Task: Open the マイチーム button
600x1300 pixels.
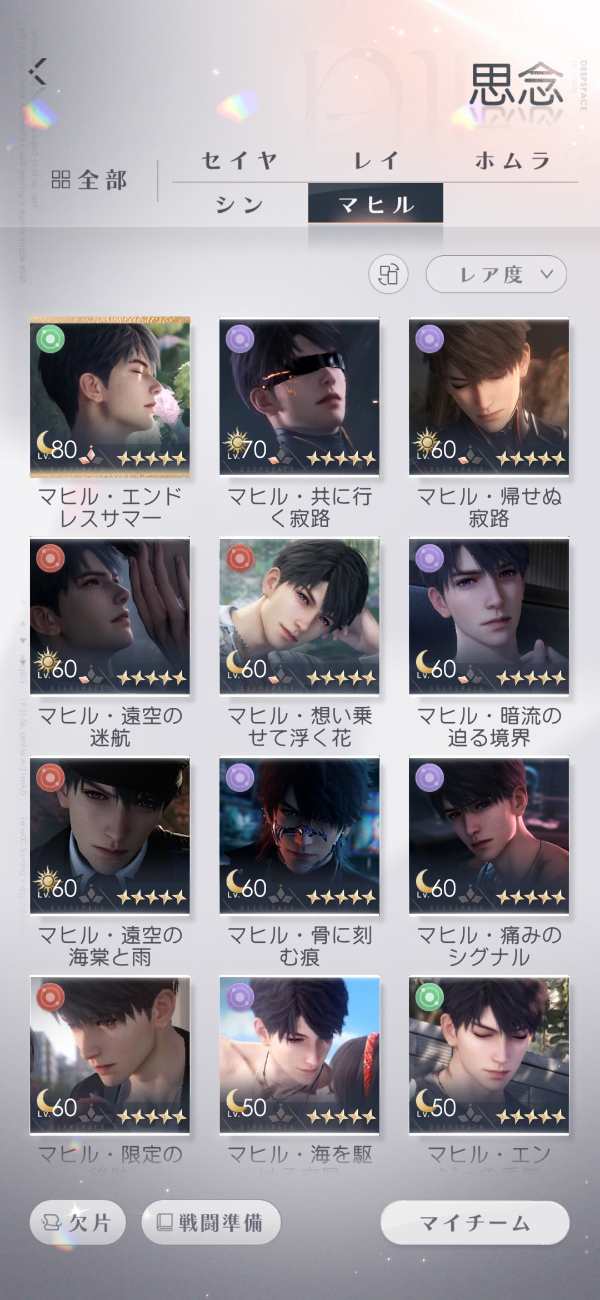Action: [475, 1222]
